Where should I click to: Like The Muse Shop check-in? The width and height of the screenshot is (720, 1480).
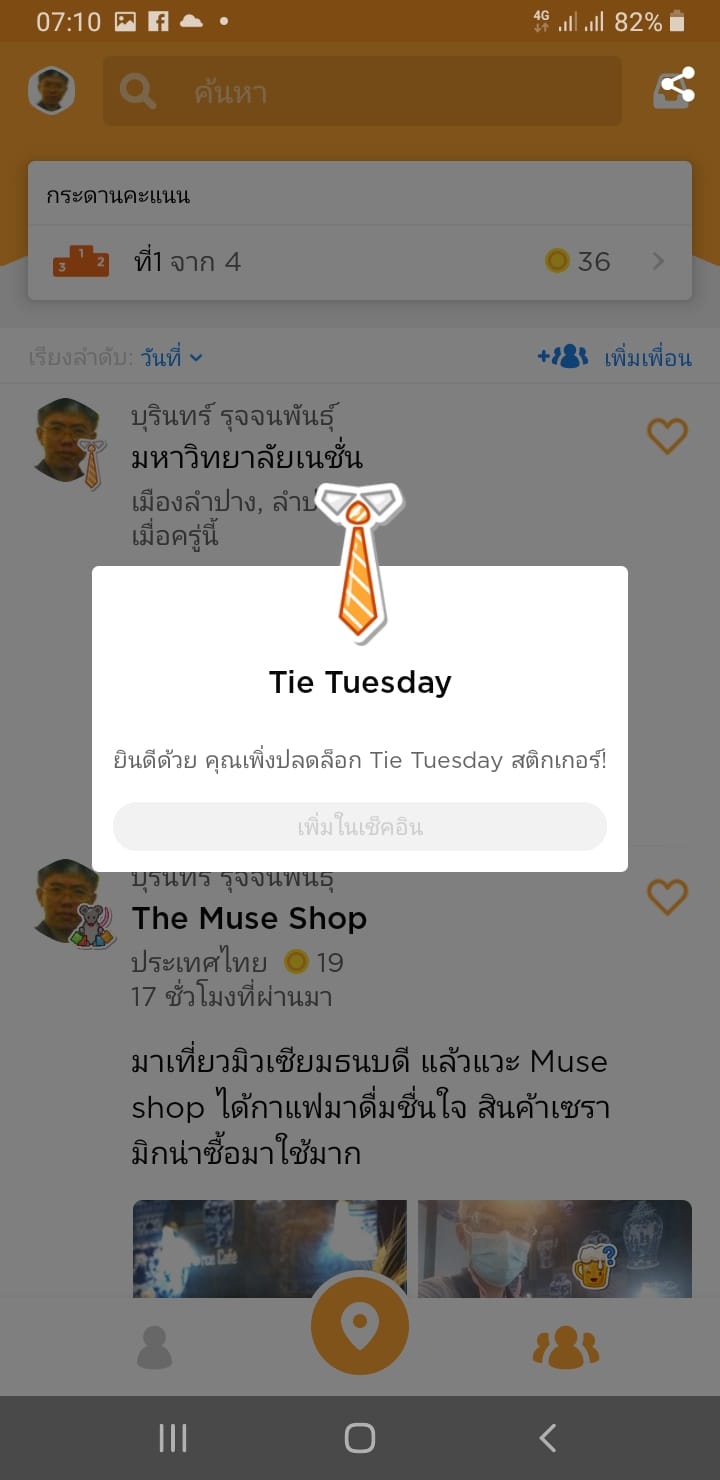point(667,897)
